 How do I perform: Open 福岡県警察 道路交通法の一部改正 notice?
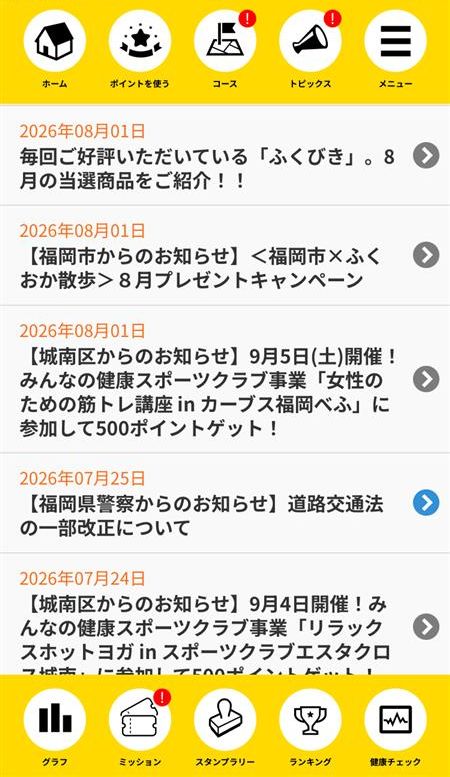pos(225,503)
